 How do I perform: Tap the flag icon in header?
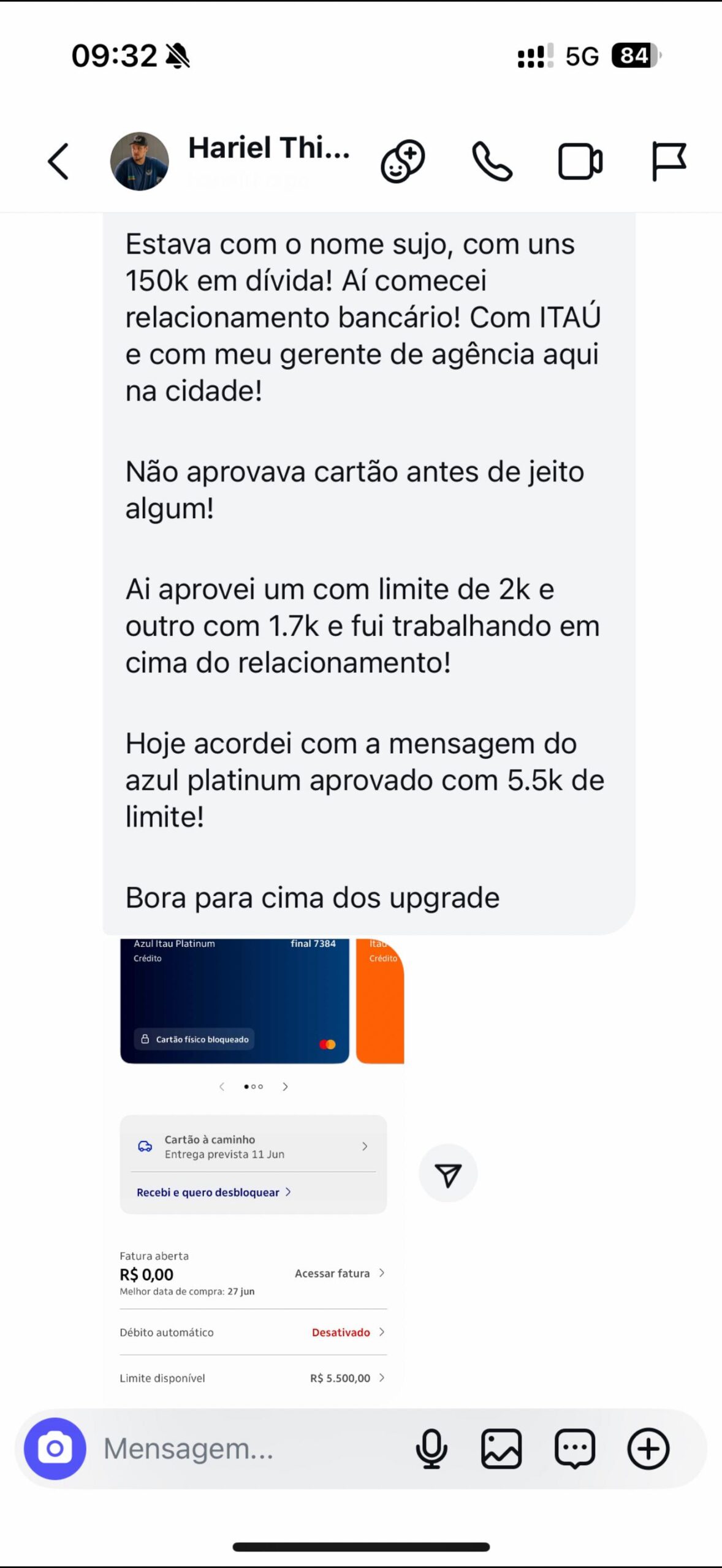(668, 162)
